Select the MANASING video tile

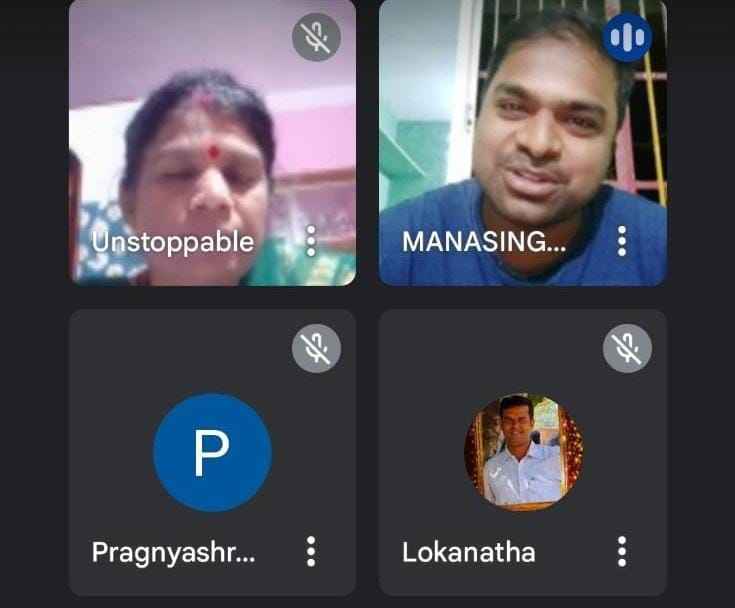(x=523, y=143)
